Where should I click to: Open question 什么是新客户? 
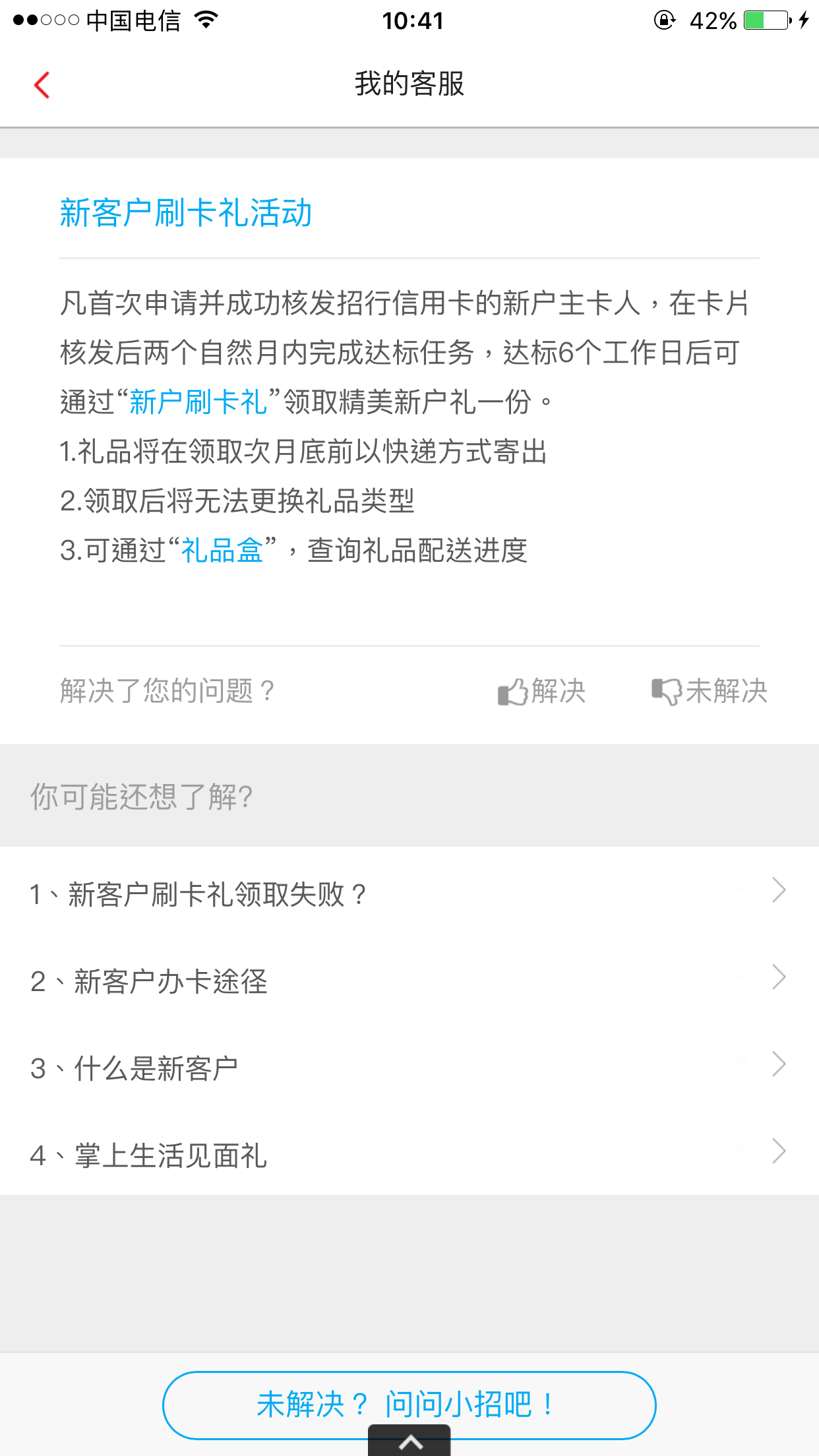409,1068
